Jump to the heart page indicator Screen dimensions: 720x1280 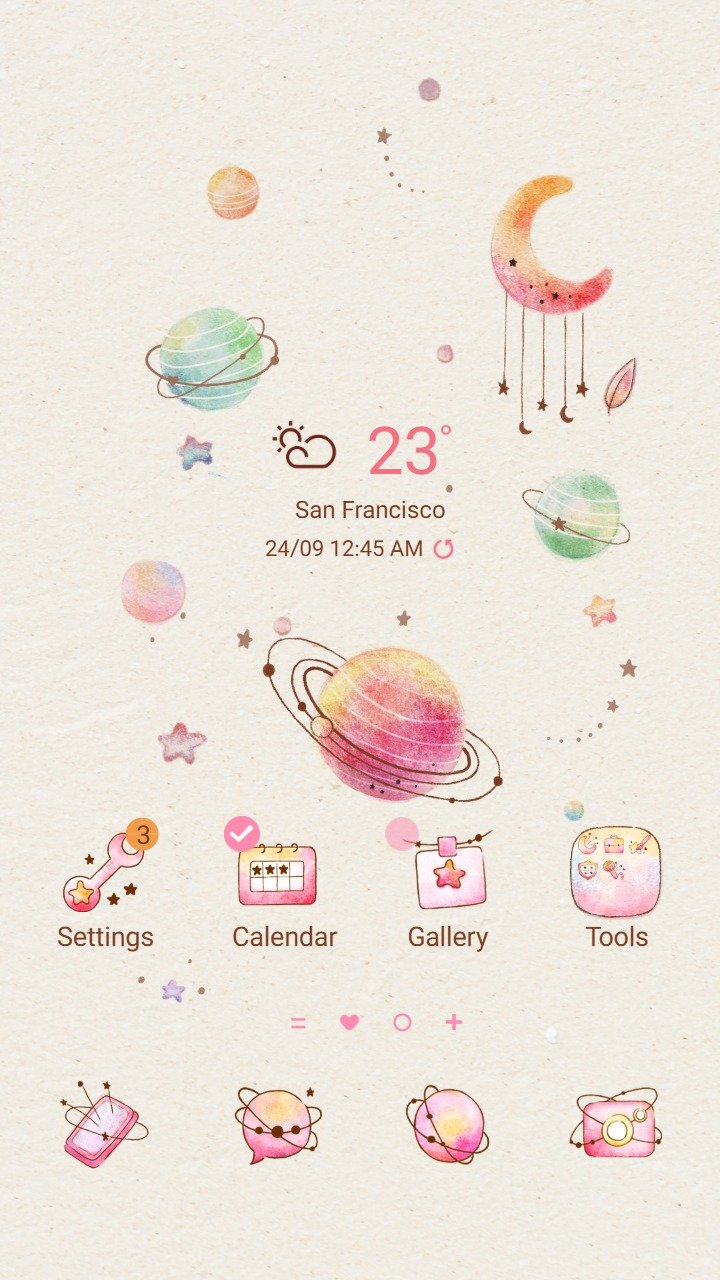pos(349,1022)
